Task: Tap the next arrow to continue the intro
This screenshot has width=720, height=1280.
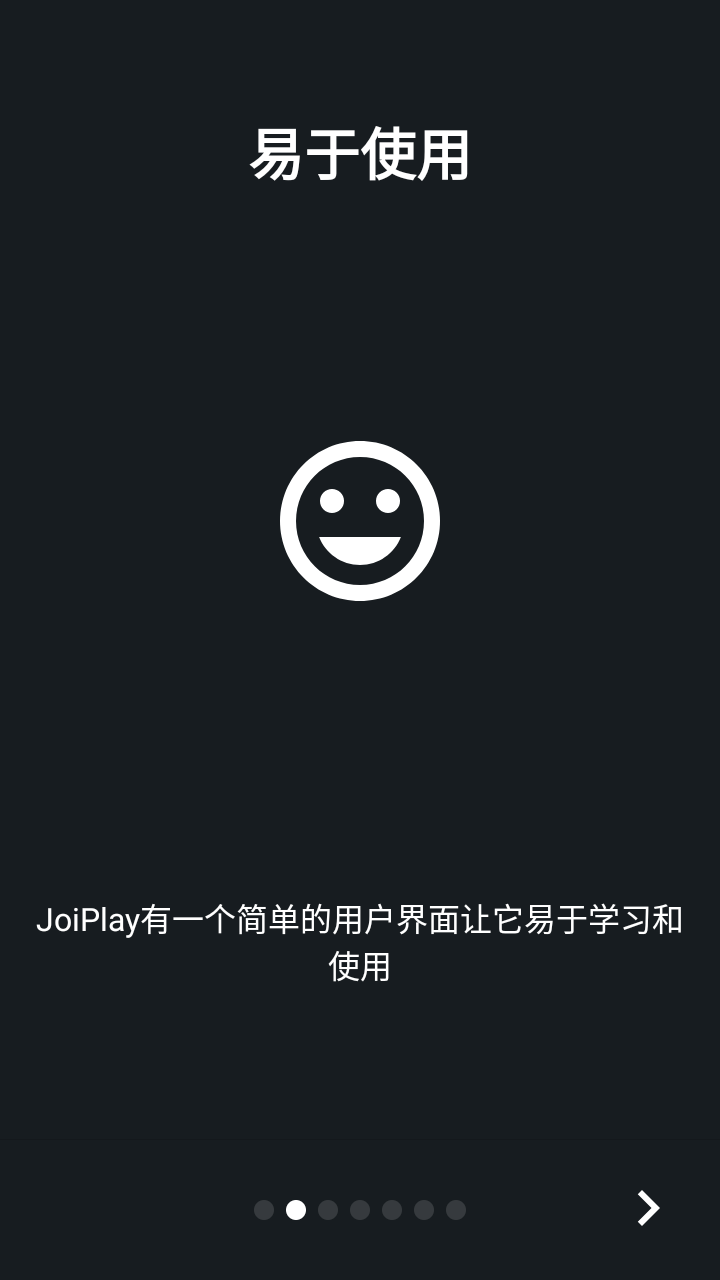Action: pyautogui.click(x=649, y=1208)
